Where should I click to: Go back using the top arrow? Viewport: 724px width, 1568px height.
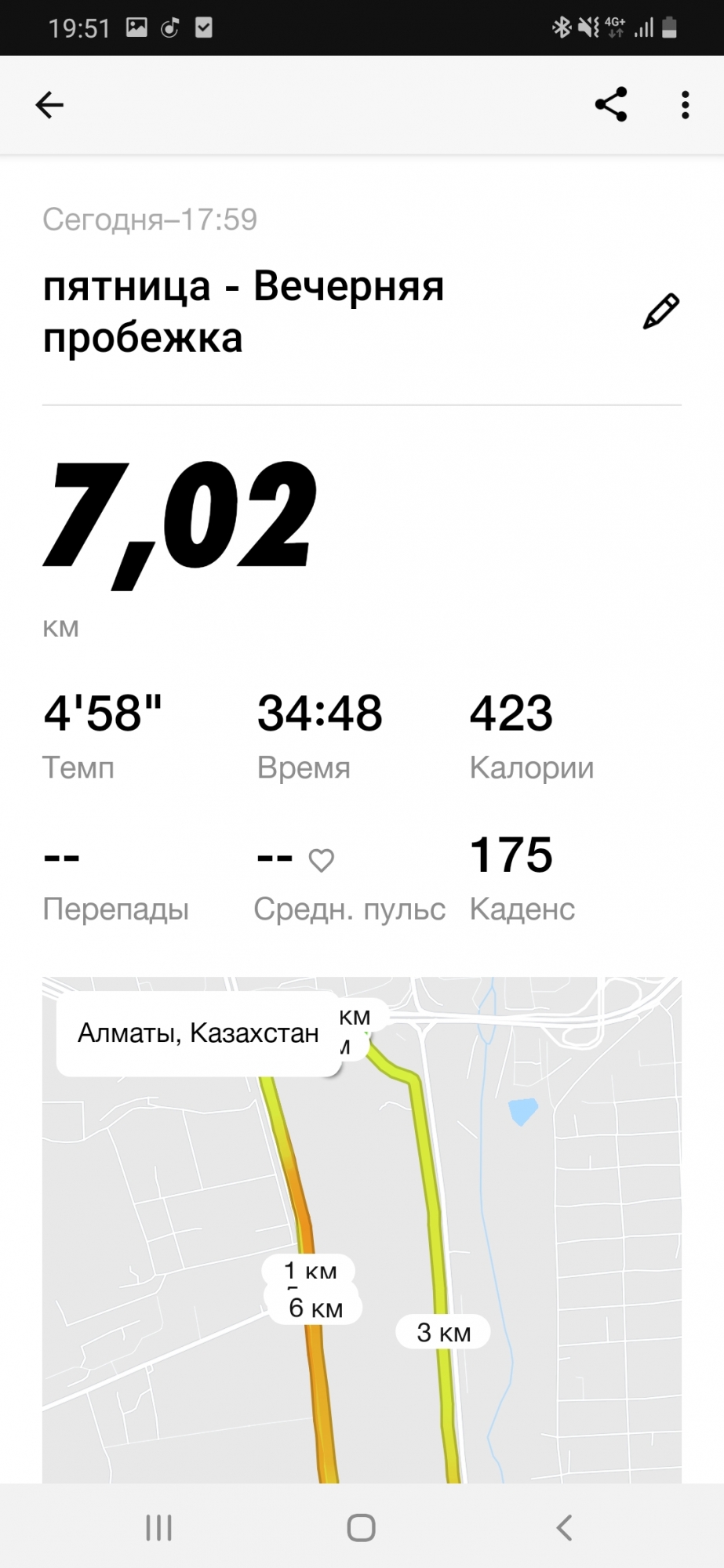(x=49, y=105)
